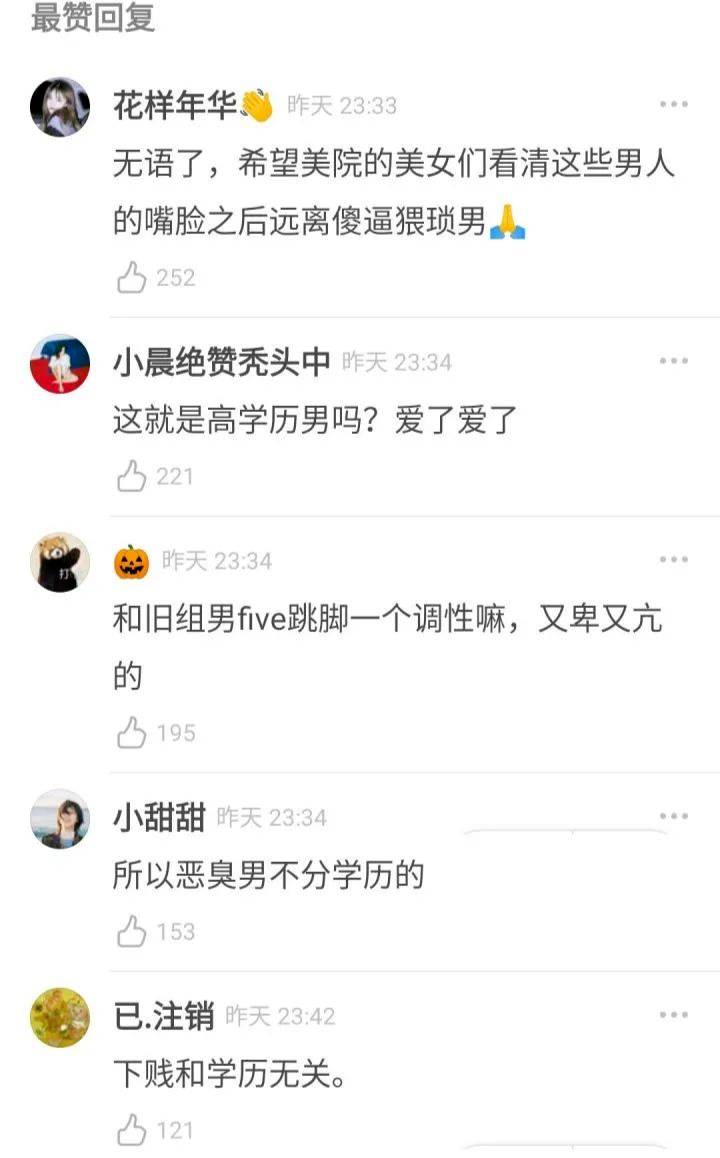Image resolution: width=720 pixels, height=1158 pixels.
Task: Open more options on the pumpkin user's comment
Action: tap(673, 560)
